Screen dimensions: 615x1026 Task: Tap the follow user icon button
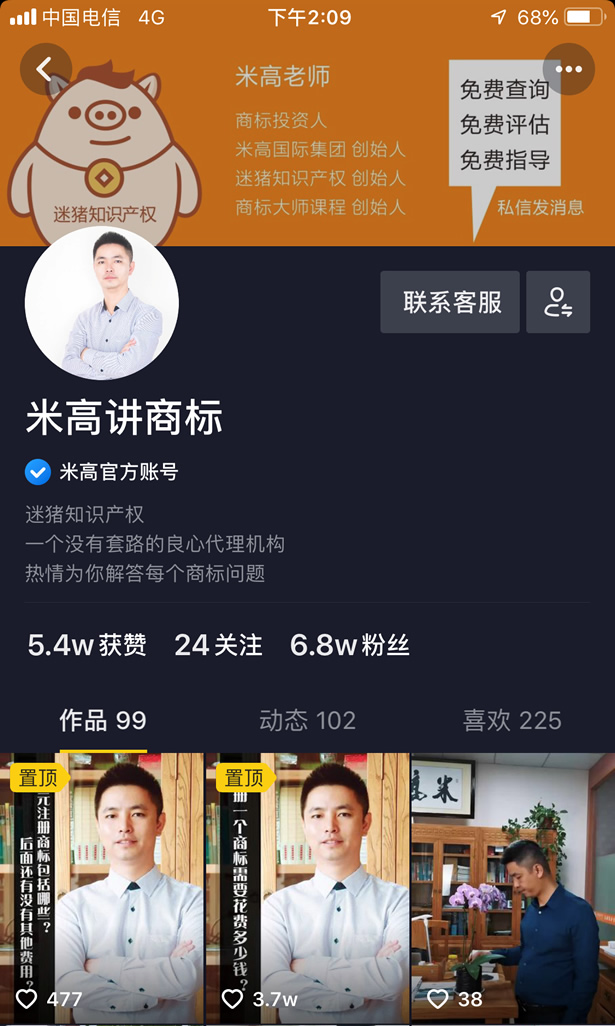(x=558, y=302)
